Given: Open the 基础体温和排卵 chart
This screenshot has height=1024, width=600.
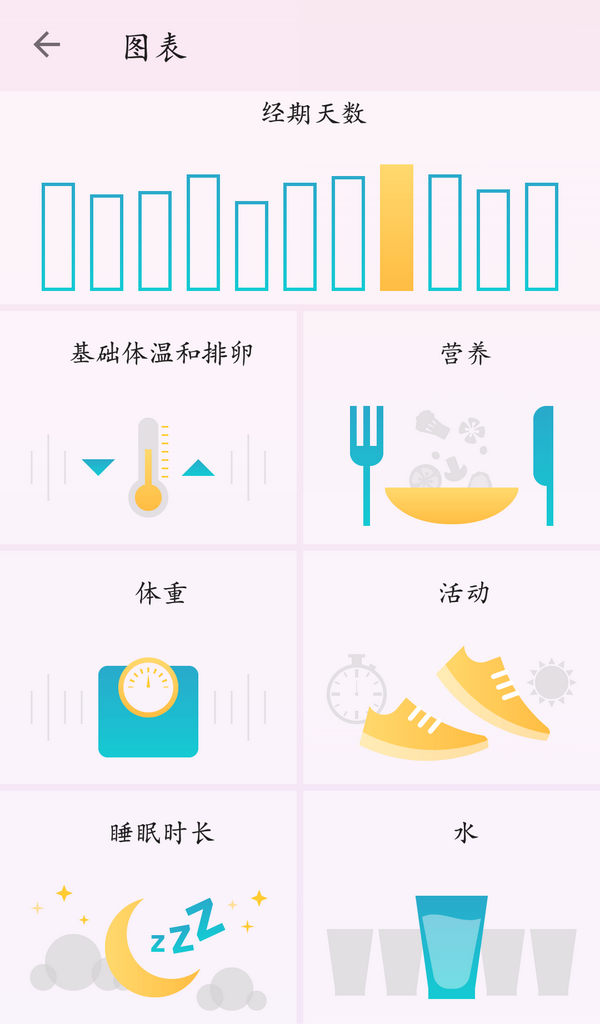Looking at the screenshot, I should (x=148, y=428).
